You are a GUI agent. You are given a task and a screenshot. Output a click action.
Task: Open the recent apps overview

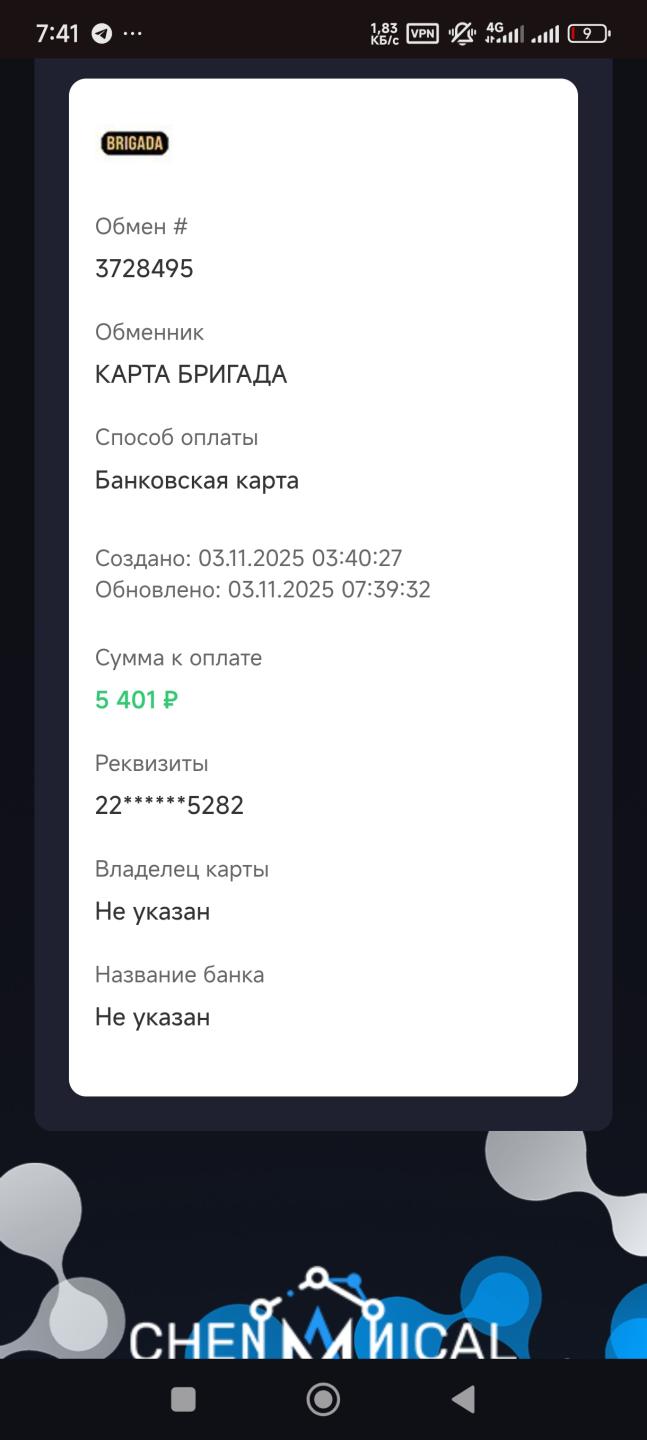(x=183, y=1399)
